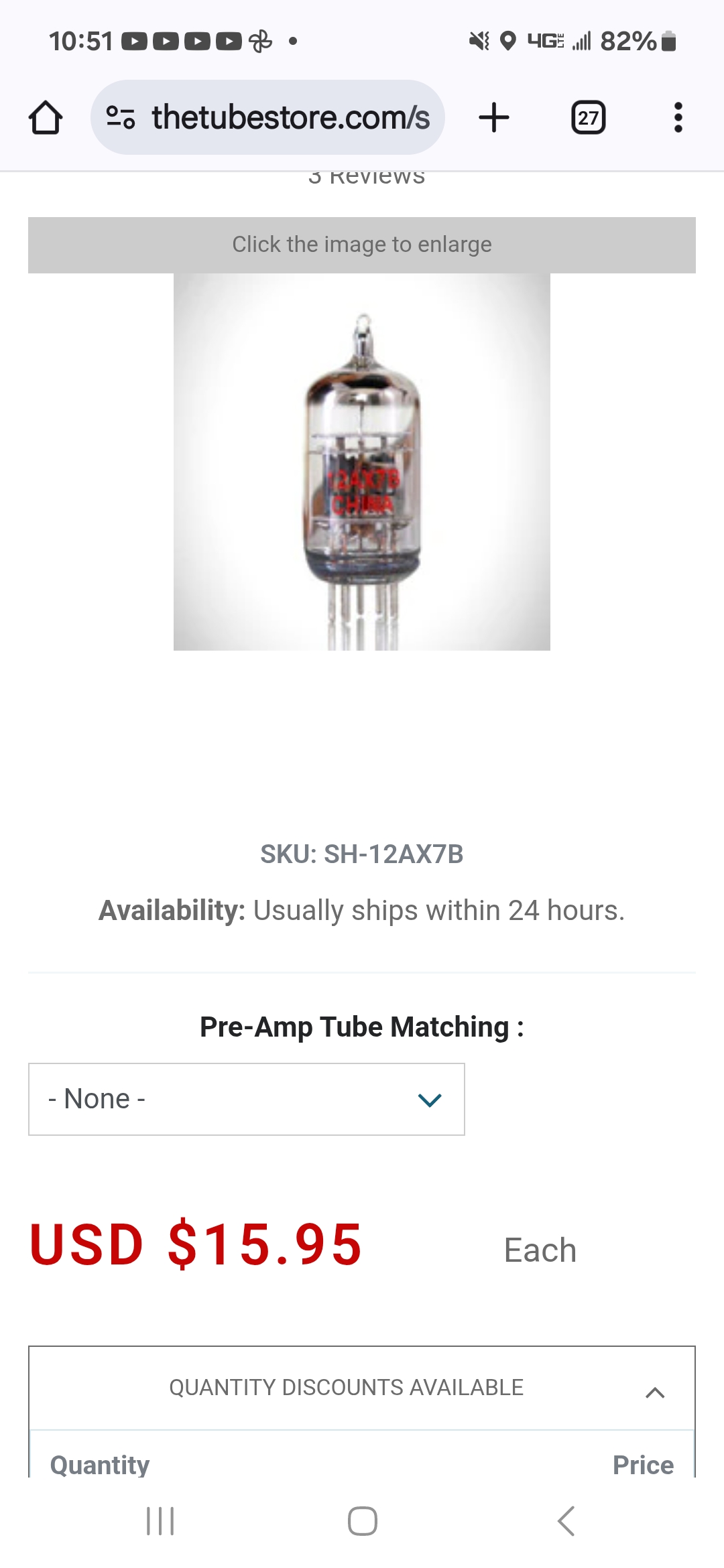Screen dimensions: 724x1568
Task: Enlarge the 12AX7B tube product image
Action: pyautogui.click(x=362, y=462)
